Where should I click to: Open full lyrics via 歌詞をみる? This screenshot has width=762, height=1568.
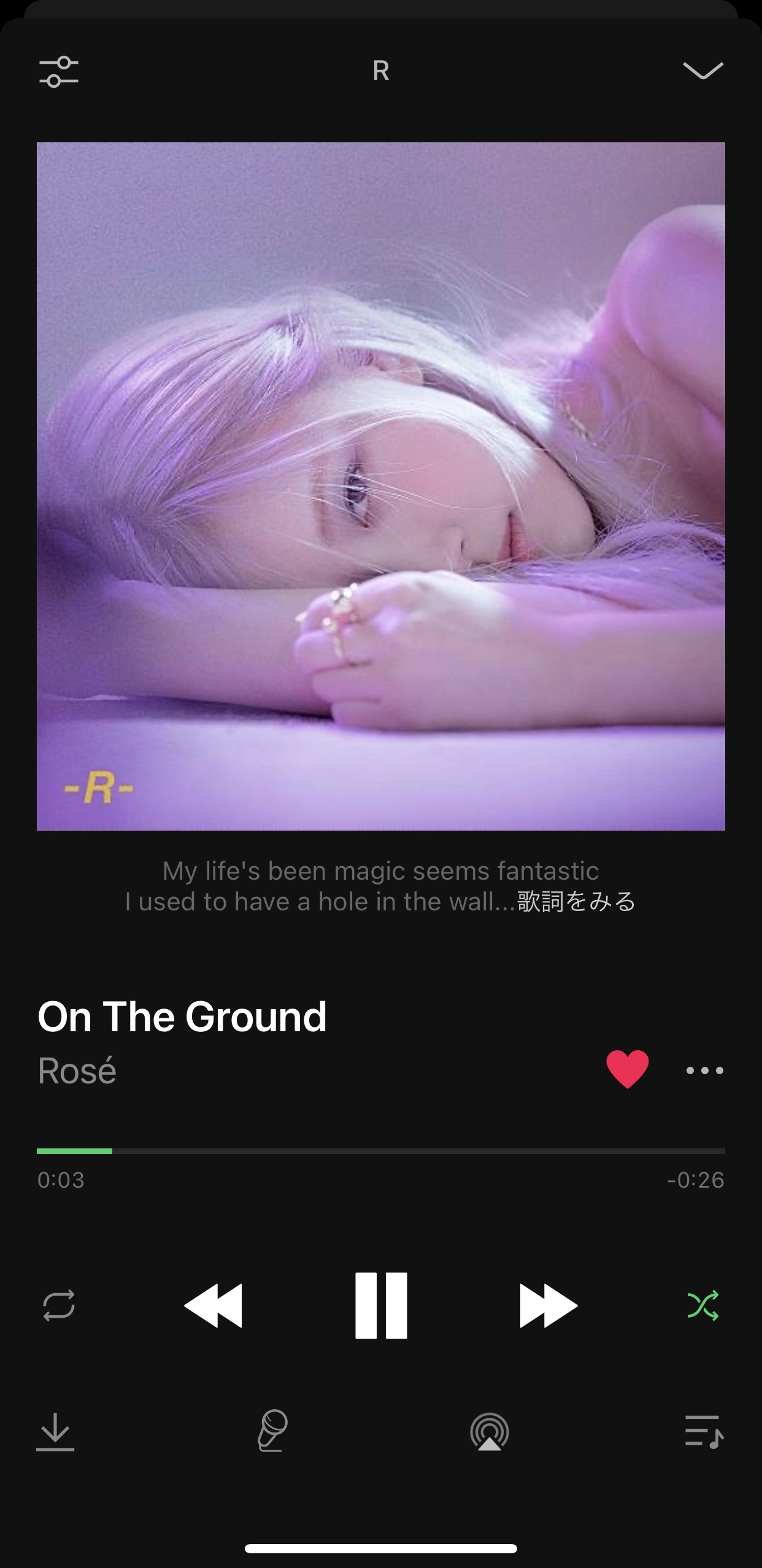coord(576,902)
